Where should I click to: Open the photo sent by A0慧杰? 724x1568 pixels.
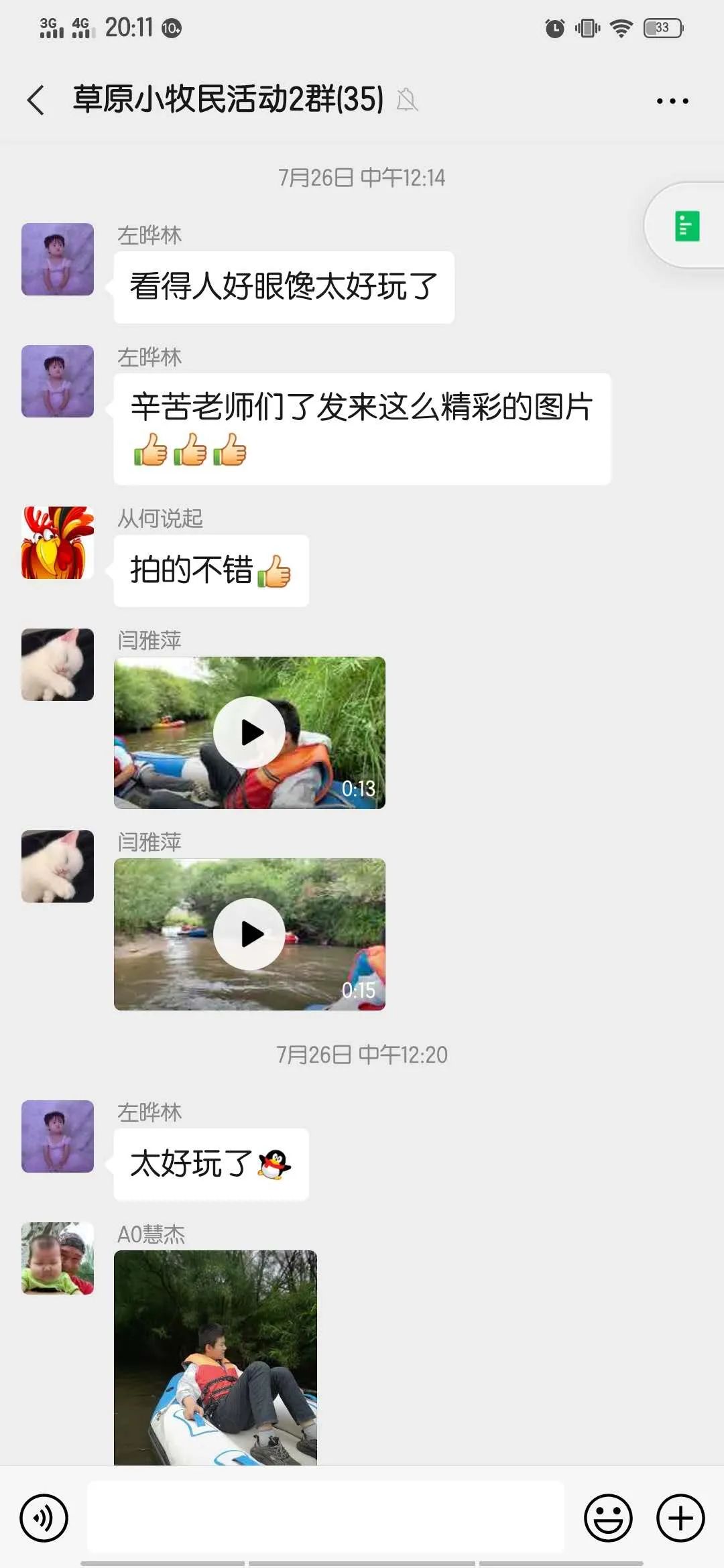click(x=215, y=1357)
